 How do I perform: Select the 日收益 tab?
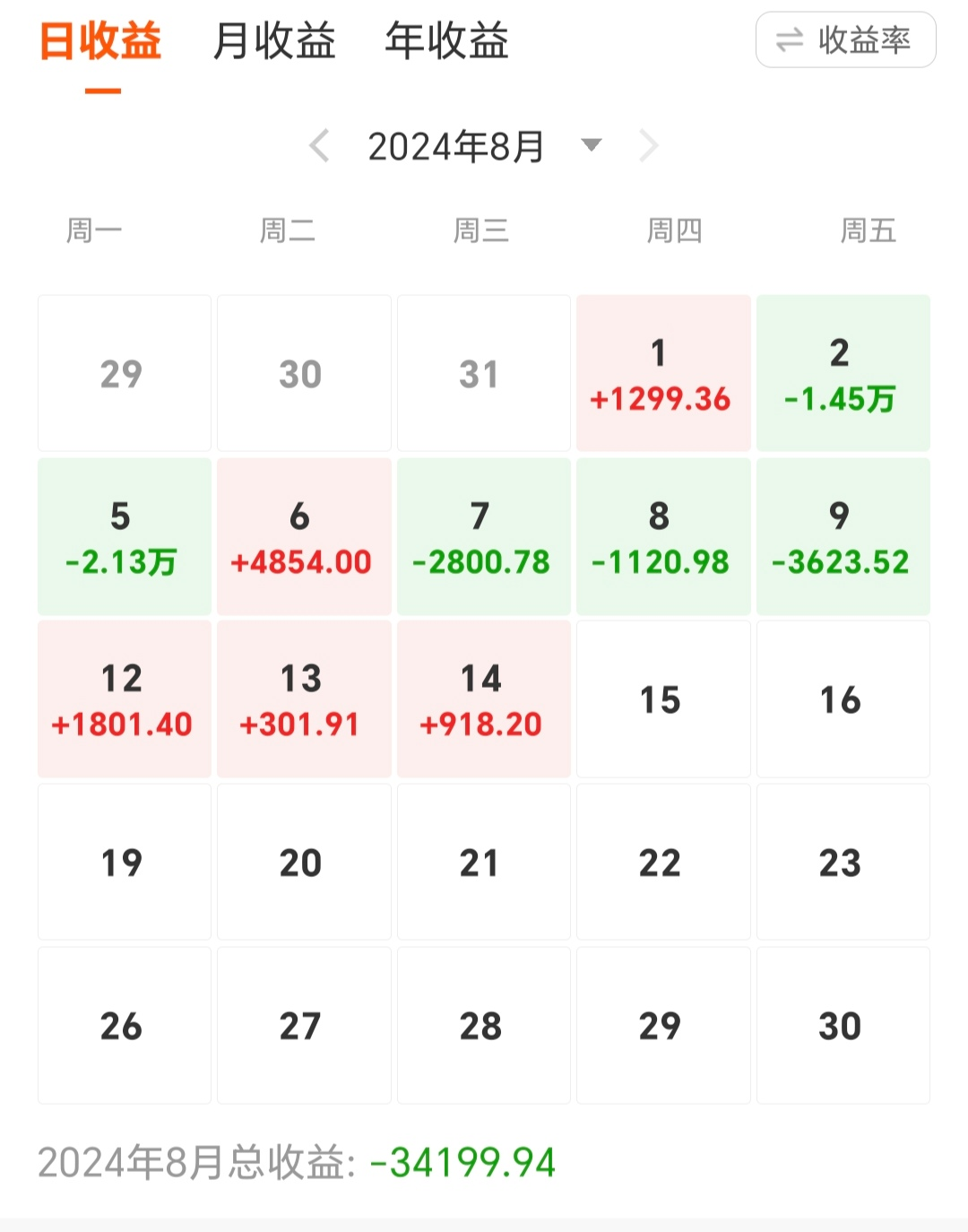[x=100, y=41]
